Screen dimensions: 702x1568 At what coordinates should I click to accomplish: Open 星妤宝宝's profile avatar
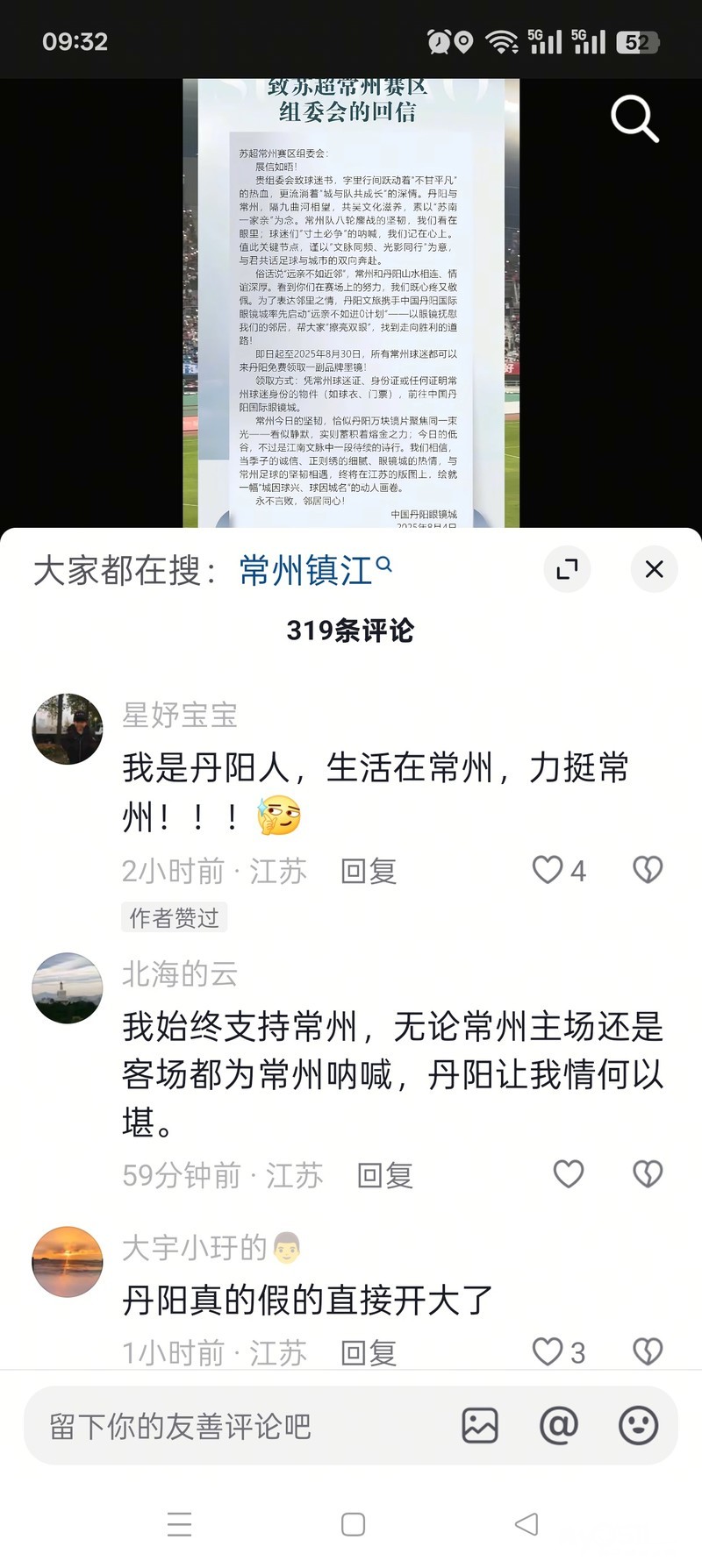[68, 729]
